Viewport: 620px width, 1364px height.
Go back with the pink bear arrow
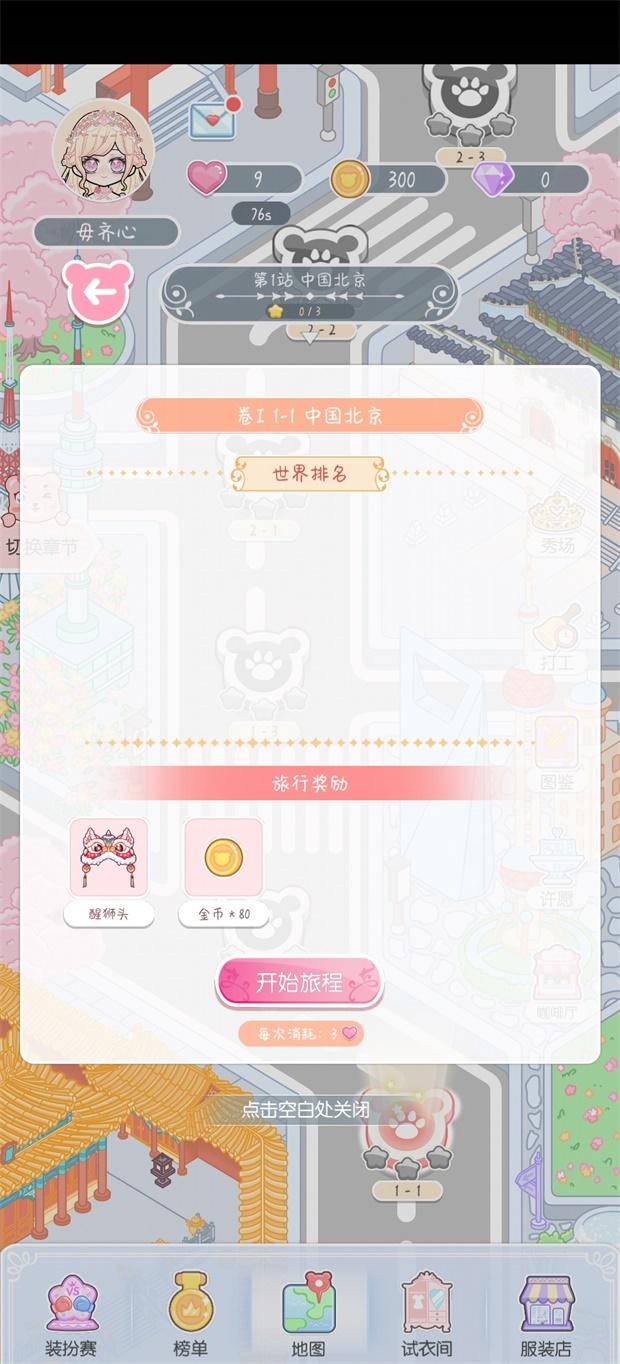98,291
